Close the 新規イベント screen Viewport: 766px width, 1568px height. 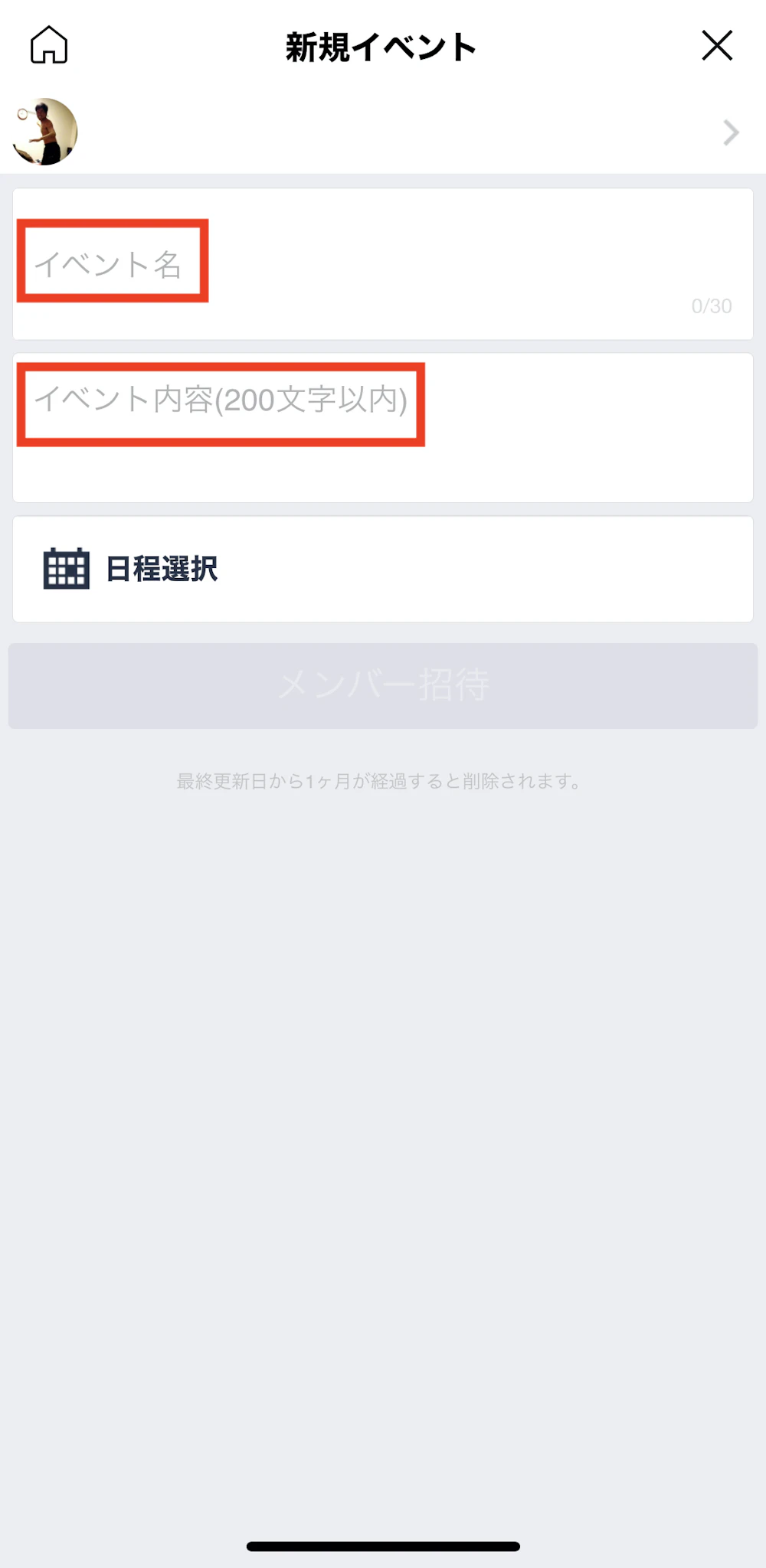click(717, 45)
